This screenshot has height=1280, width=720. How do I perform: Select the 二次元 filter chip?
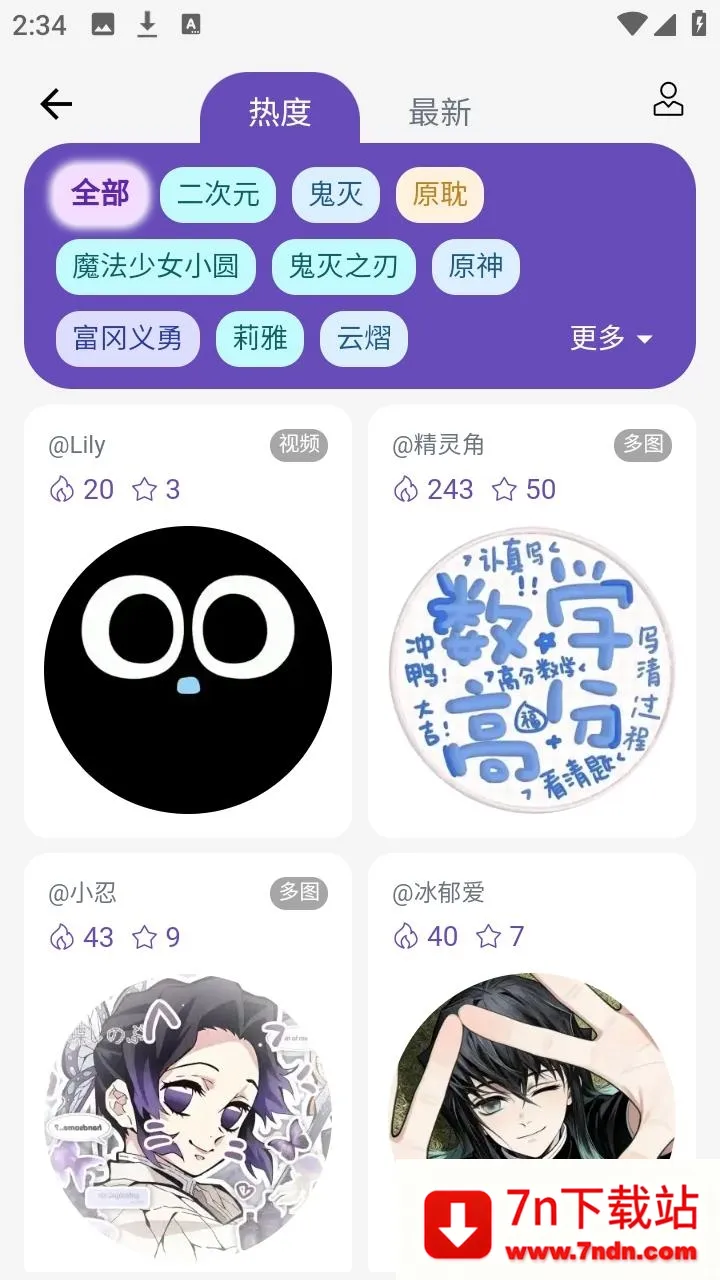click(218, 195)
